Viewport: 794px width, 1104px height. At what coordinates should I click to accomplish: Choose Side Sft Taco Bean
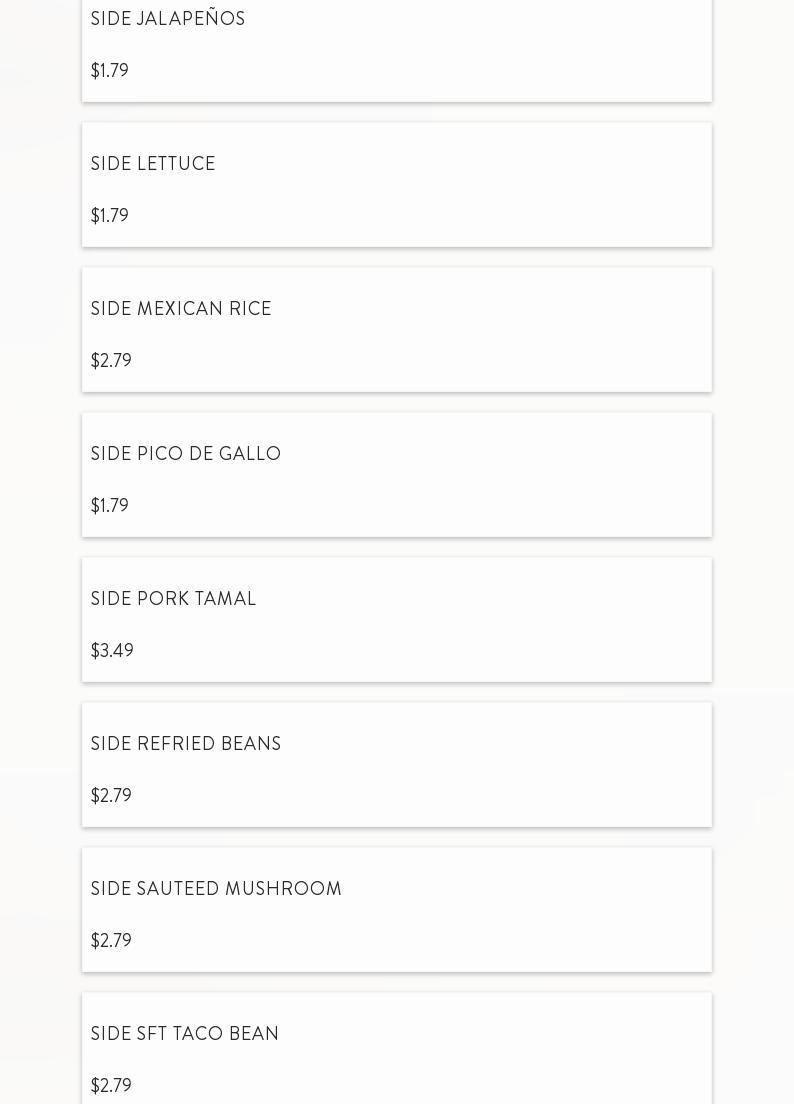pos(396,1050)
